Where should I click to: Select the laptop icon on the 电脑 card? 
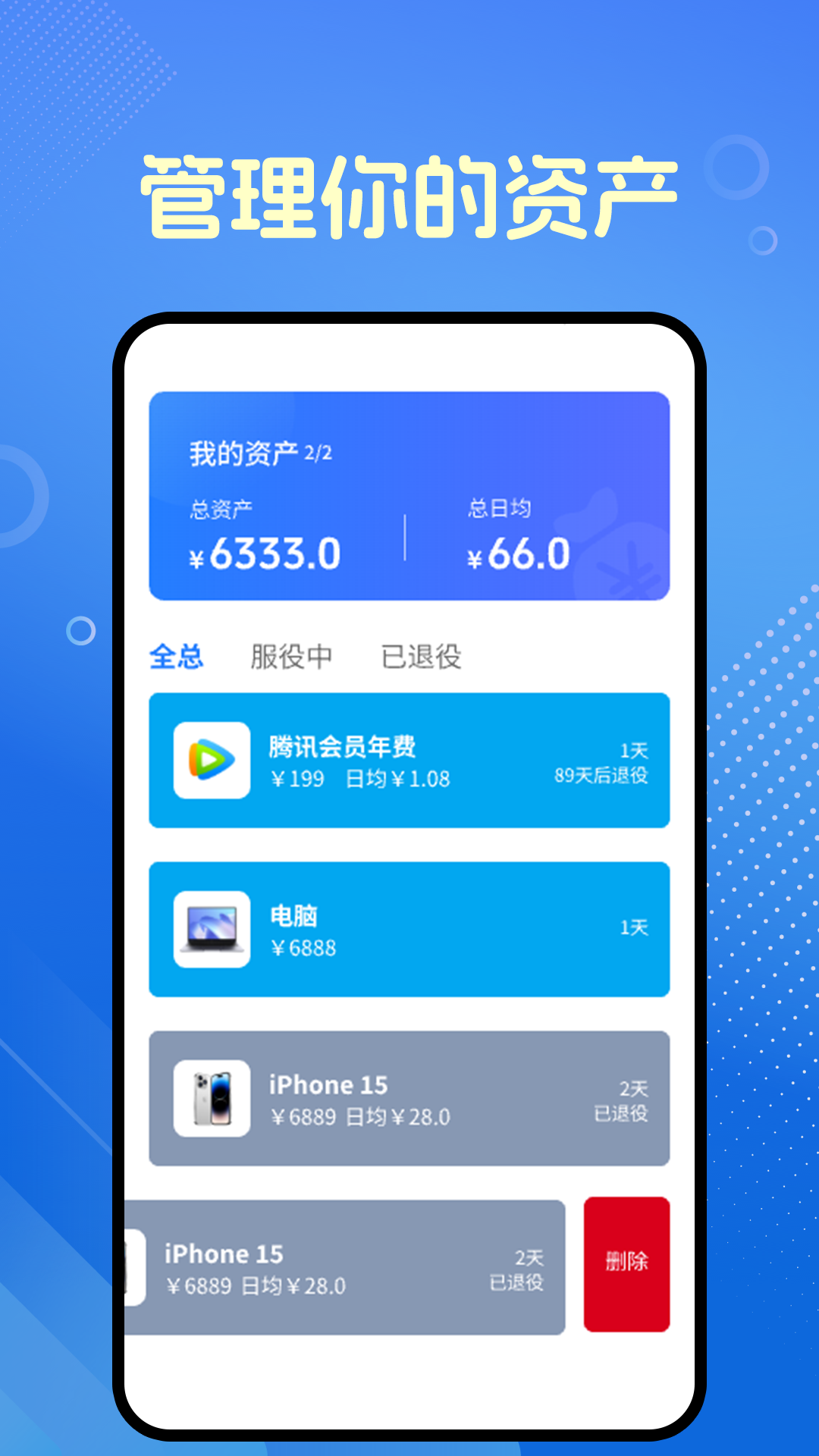click(212, 930)
